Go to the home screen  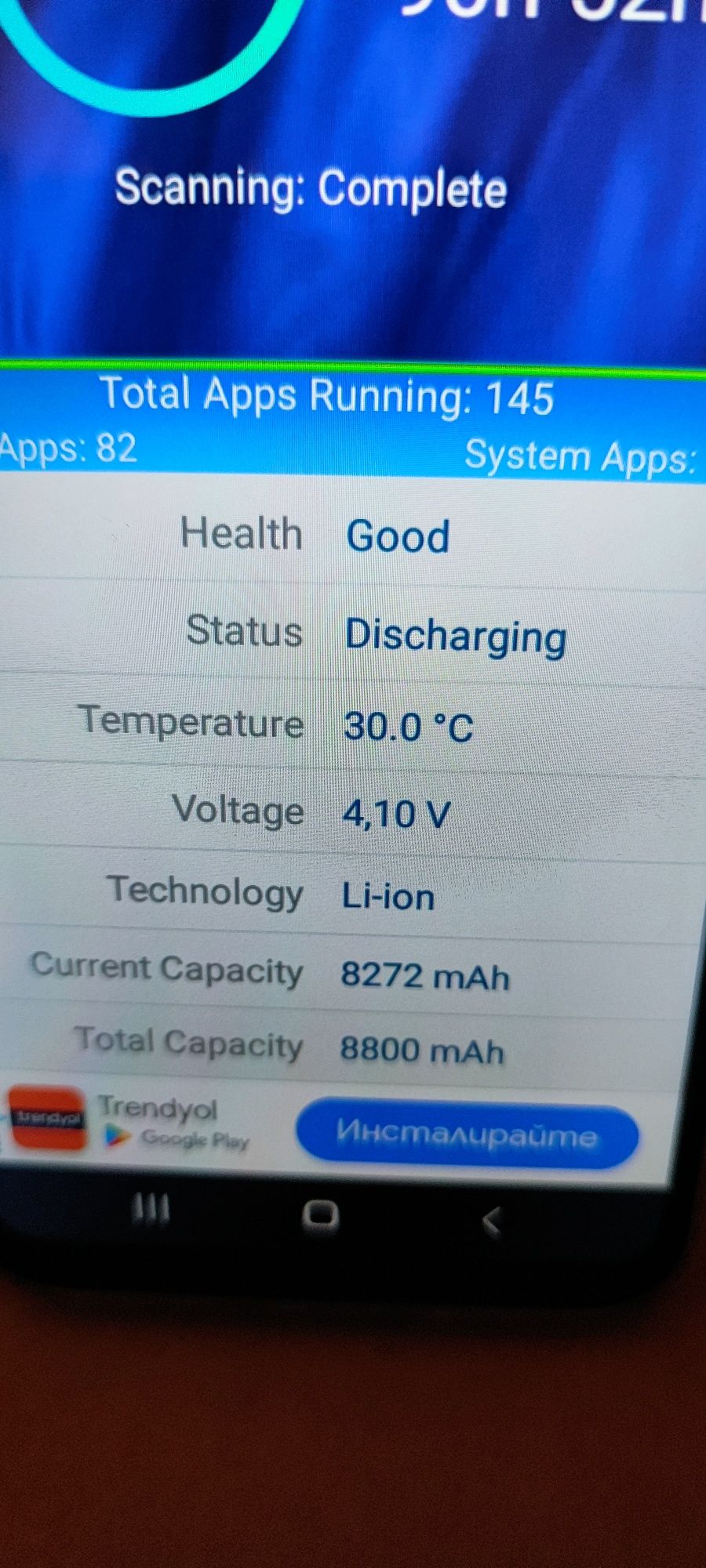pos(321,1214)
